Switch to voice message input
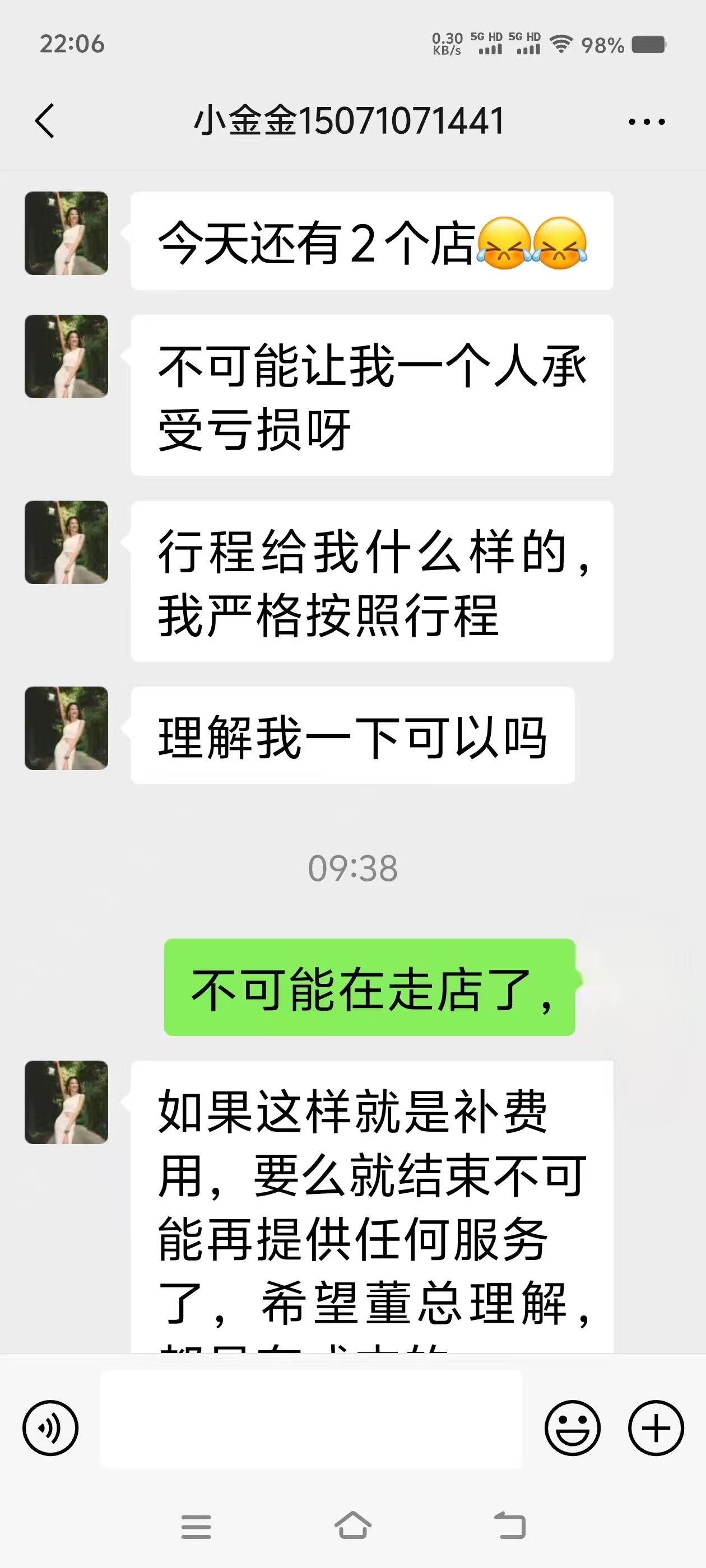 (x=50, y=1428)
